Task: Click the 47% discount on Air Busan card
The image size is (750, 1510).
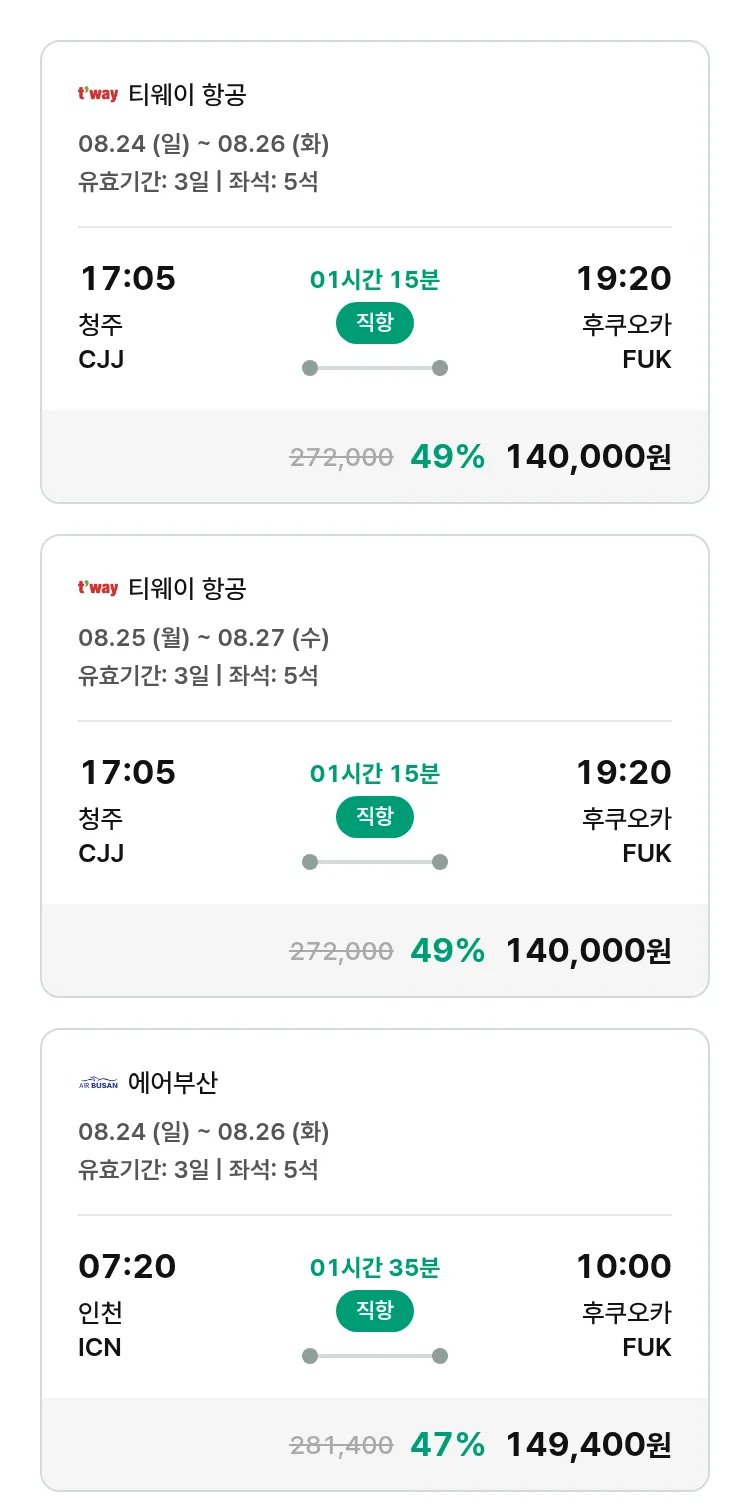Action: point(446,1445)
